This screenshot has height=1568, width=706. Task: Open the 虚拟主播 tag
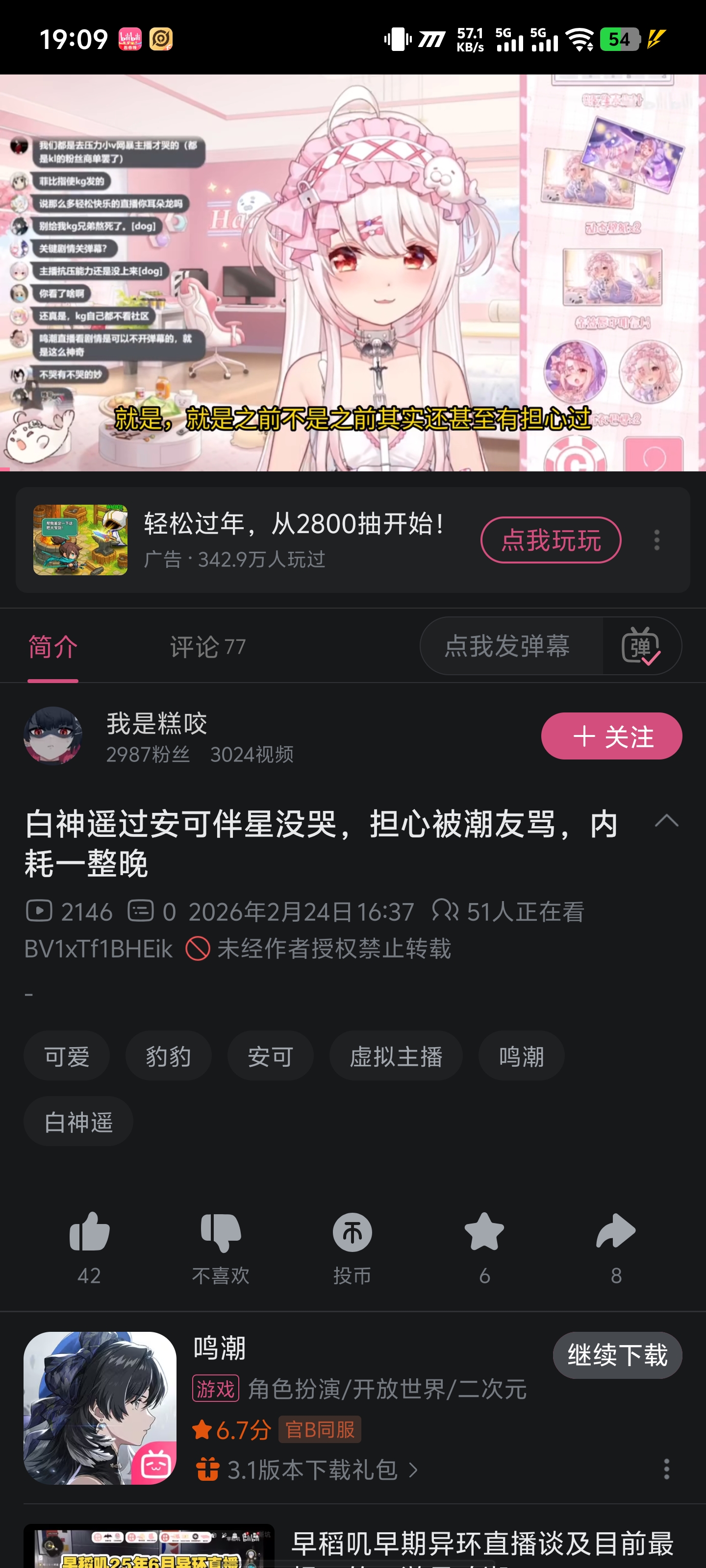pos(395,1056)
